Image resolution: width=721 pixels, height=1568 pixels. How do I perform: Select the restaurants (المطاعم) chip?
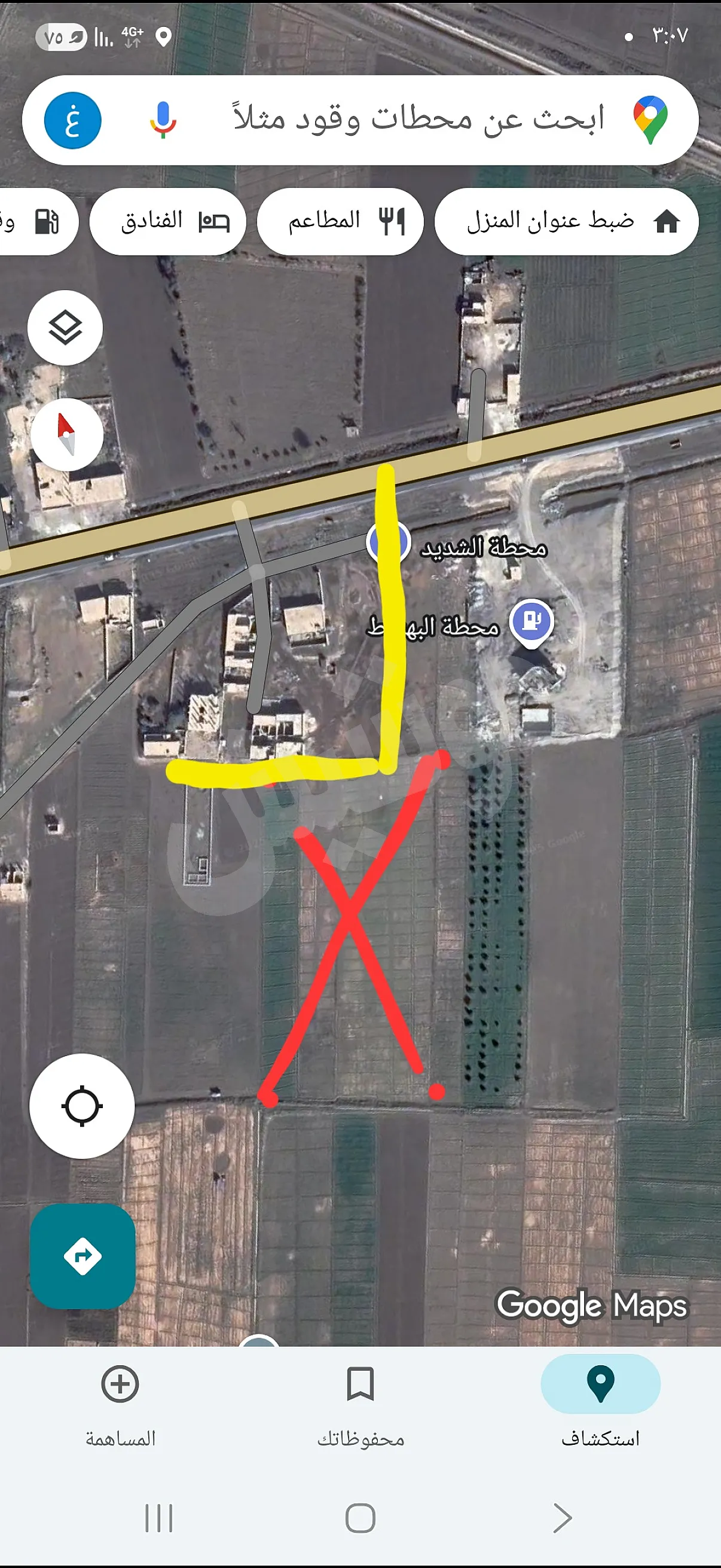coord(340,221)
